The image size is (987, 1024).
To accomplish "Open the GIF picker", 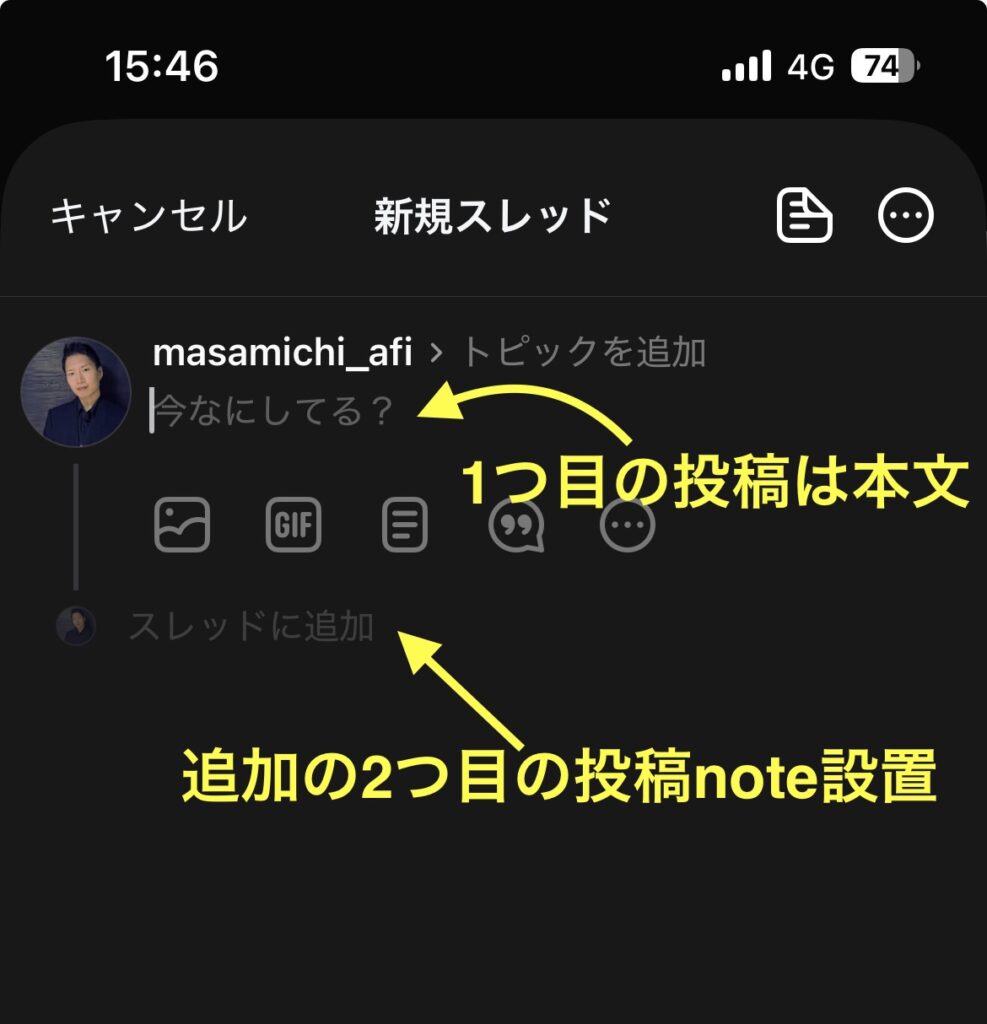I will click(x=293, y=525).
